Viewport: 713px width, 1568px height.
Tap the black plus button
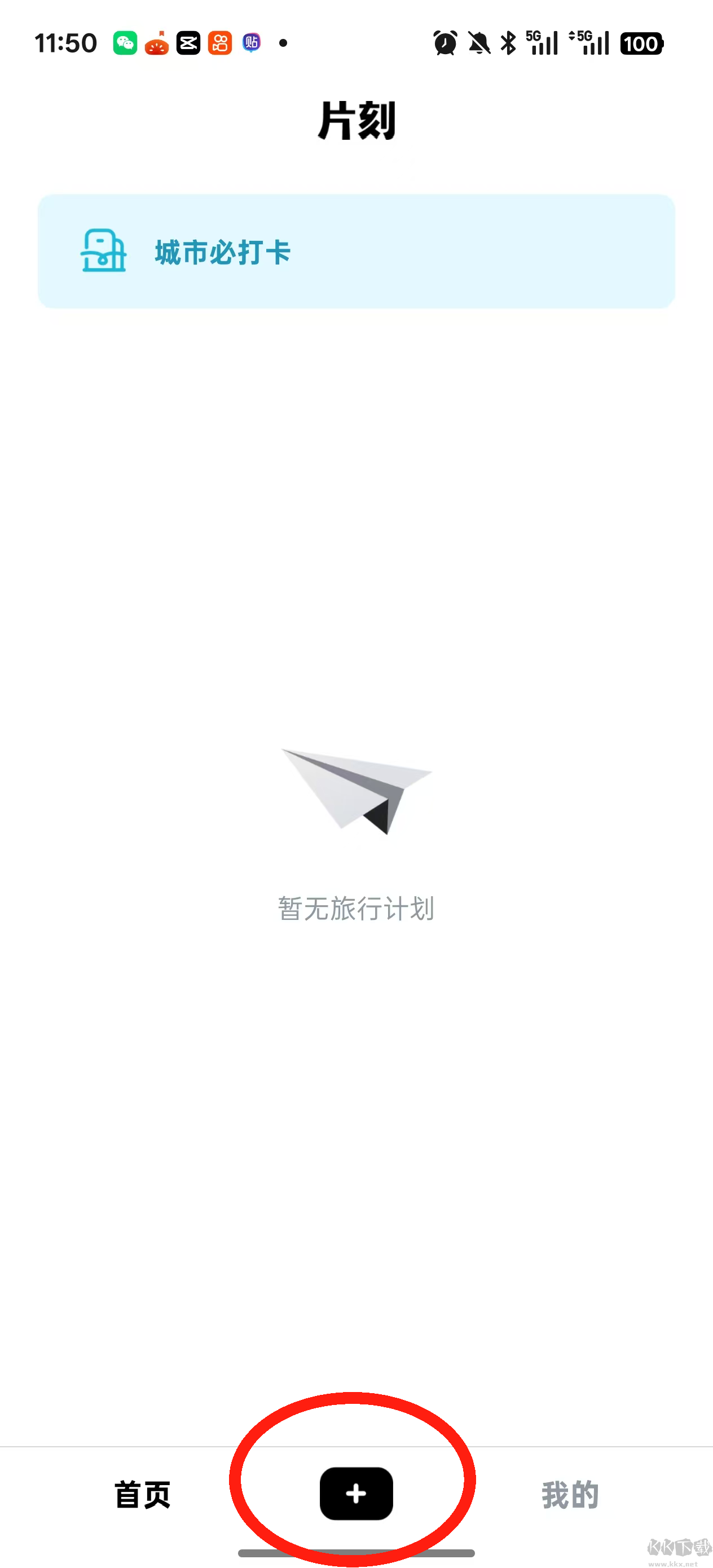tap(356, 1493)
